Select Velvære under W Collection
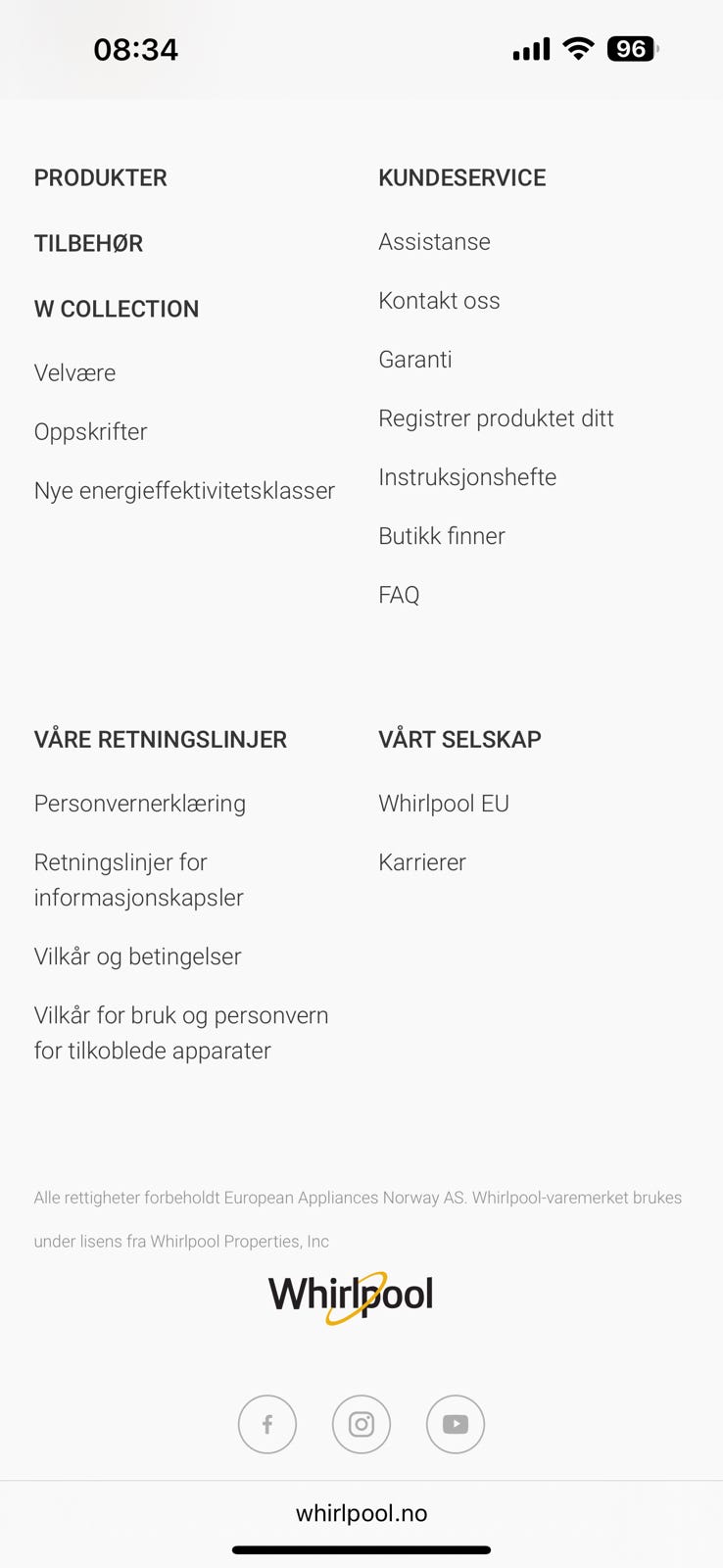Screen dimensions: 723x1568 pyautogui.click(x=74, y=372)
